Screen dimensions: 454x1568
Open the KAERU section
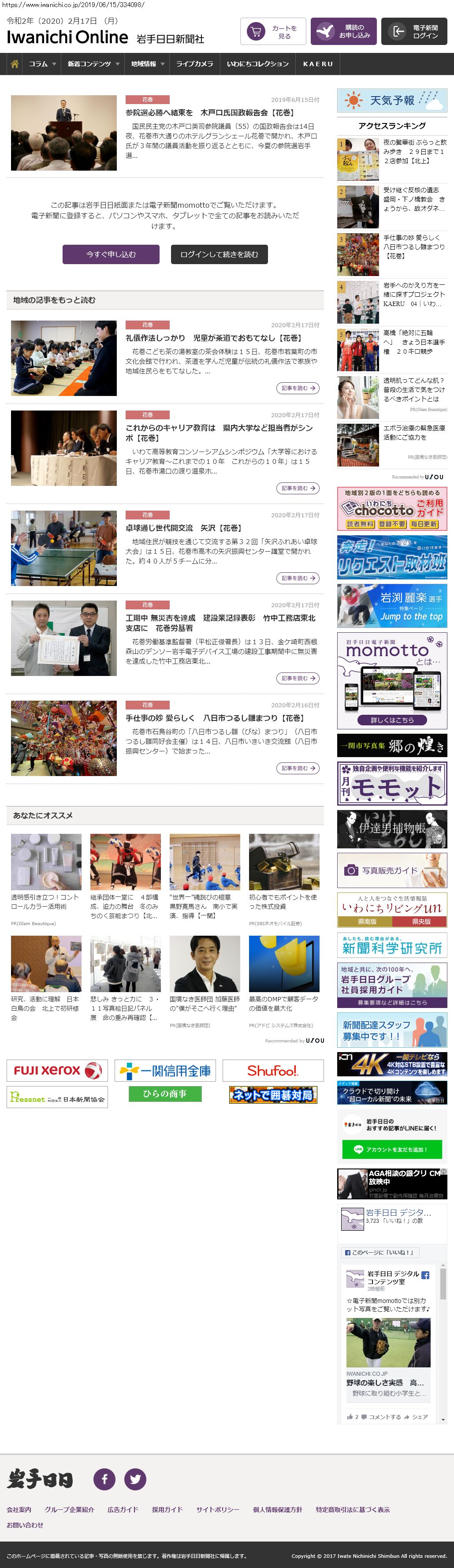(318, 64)
